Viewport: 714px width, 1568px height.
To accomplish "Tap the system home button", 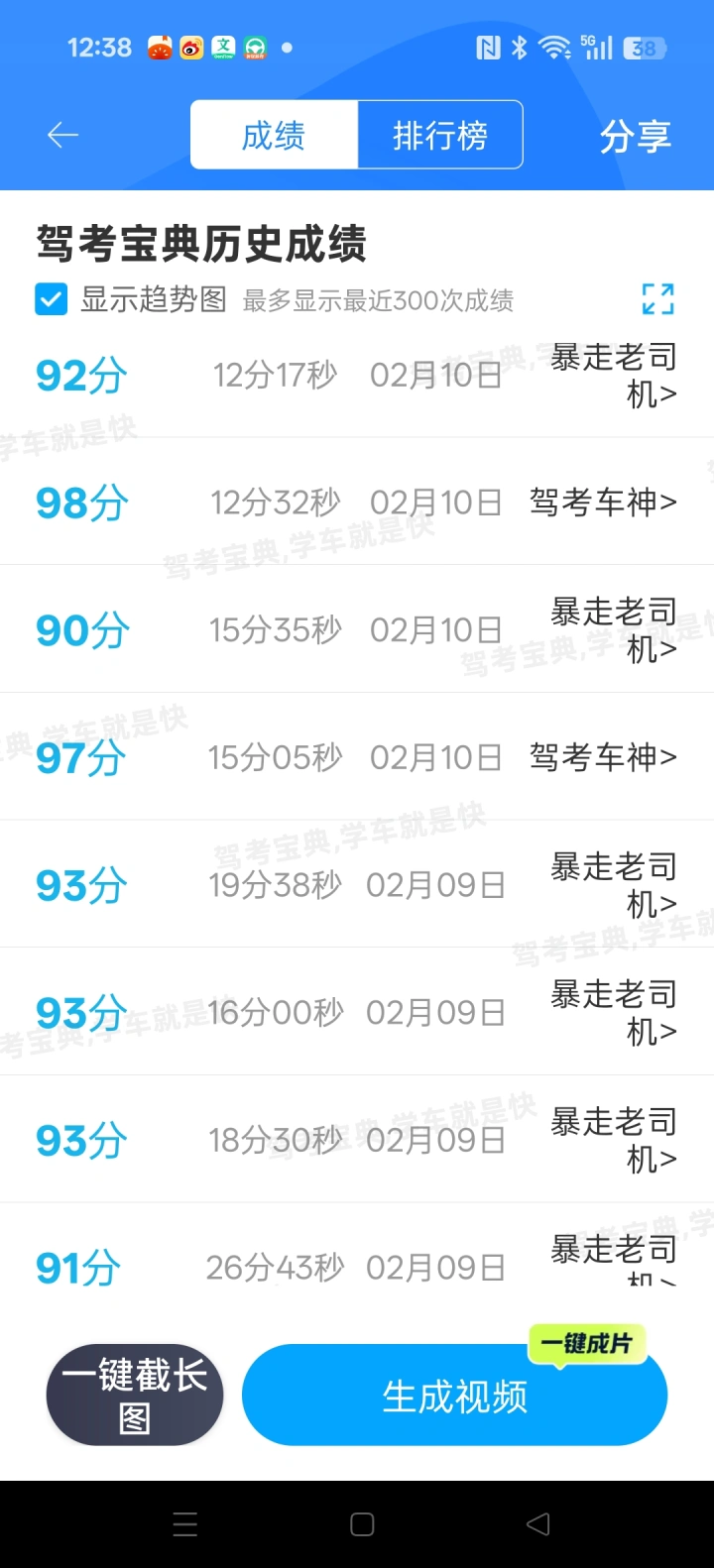I will 362,1524.
